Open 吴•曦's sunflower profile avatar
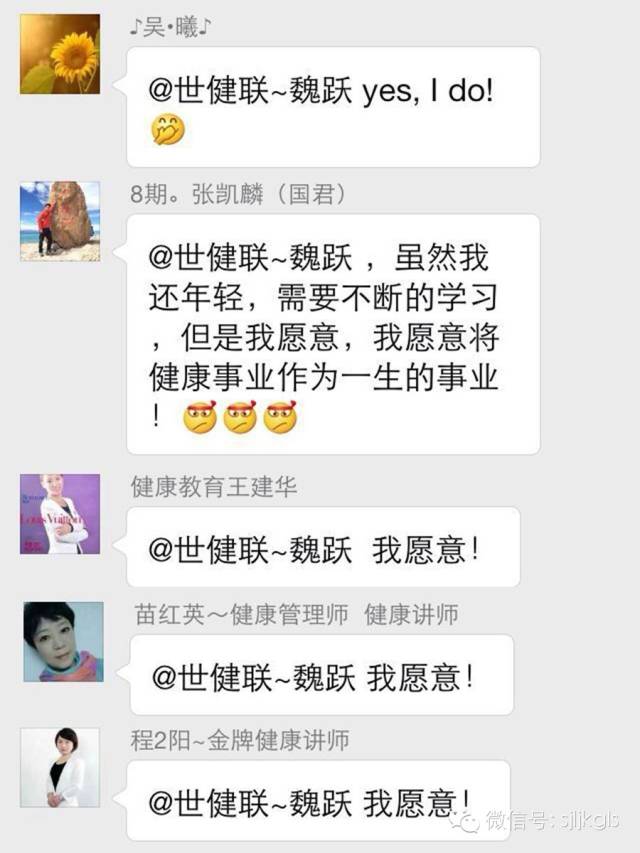 coord(60,54)
